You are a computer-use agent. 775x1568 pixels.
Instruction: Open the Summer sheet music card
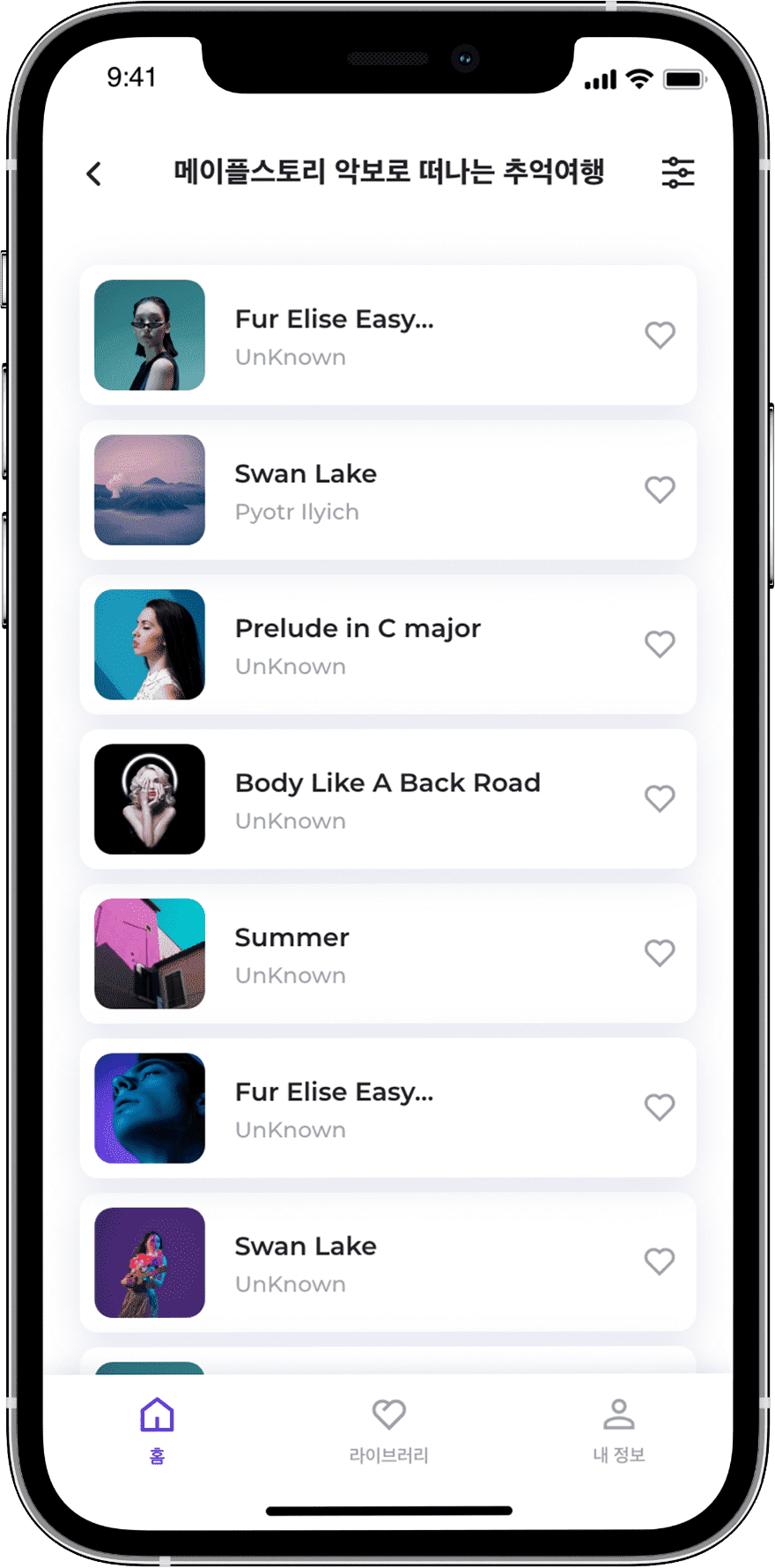[387, 954]
